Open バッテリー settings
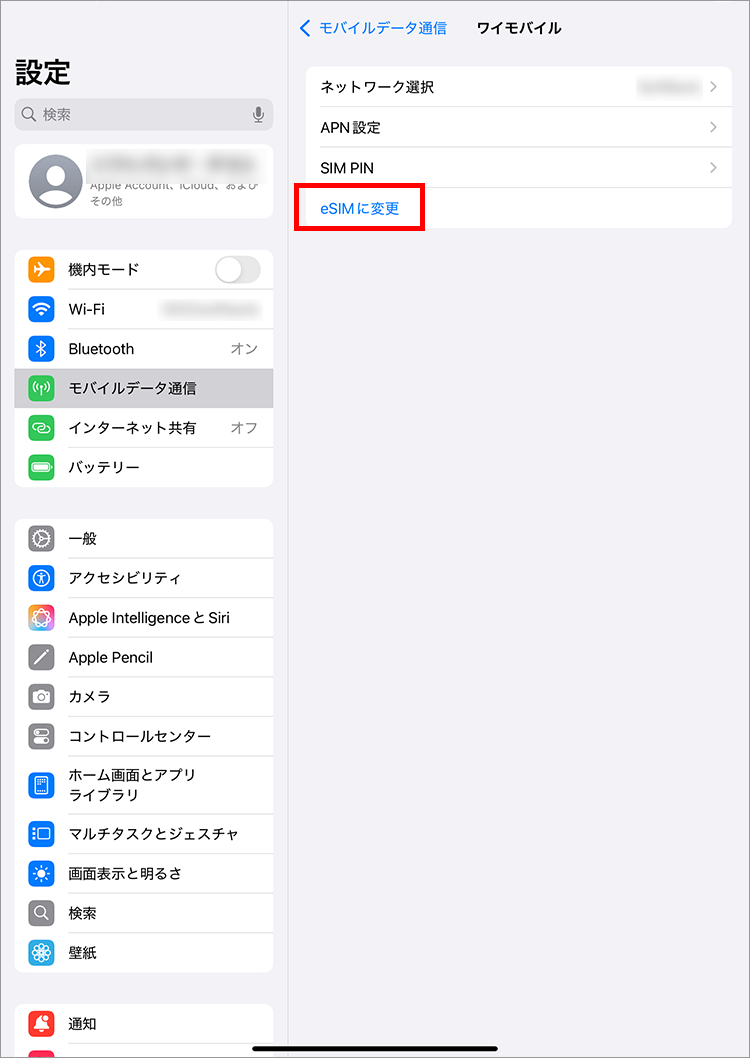Screen dimensions: 750x1058 tap(144, 467)
